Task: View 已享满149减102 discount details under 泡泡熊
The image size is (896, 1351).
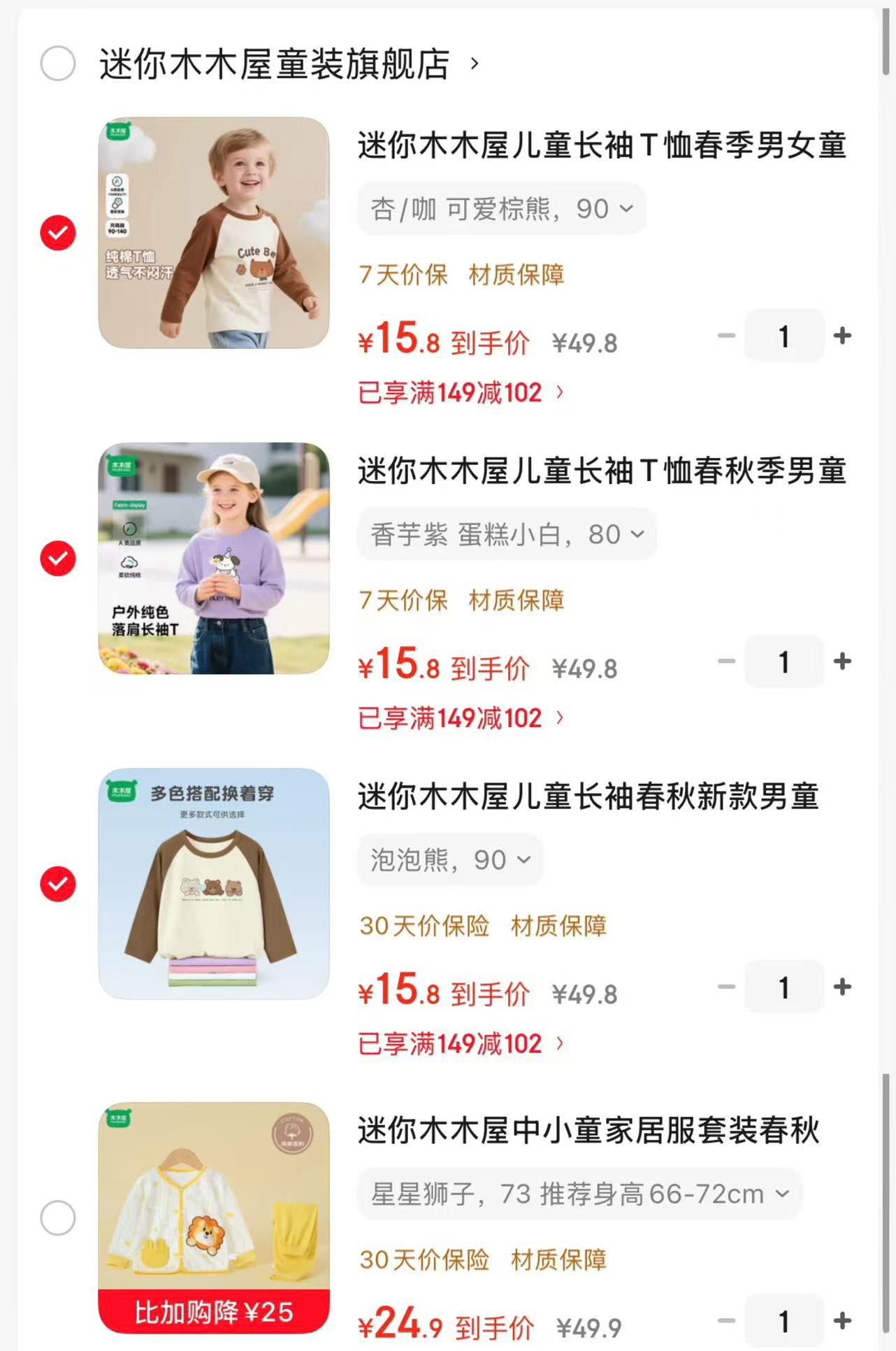Action: point(461,1043)
